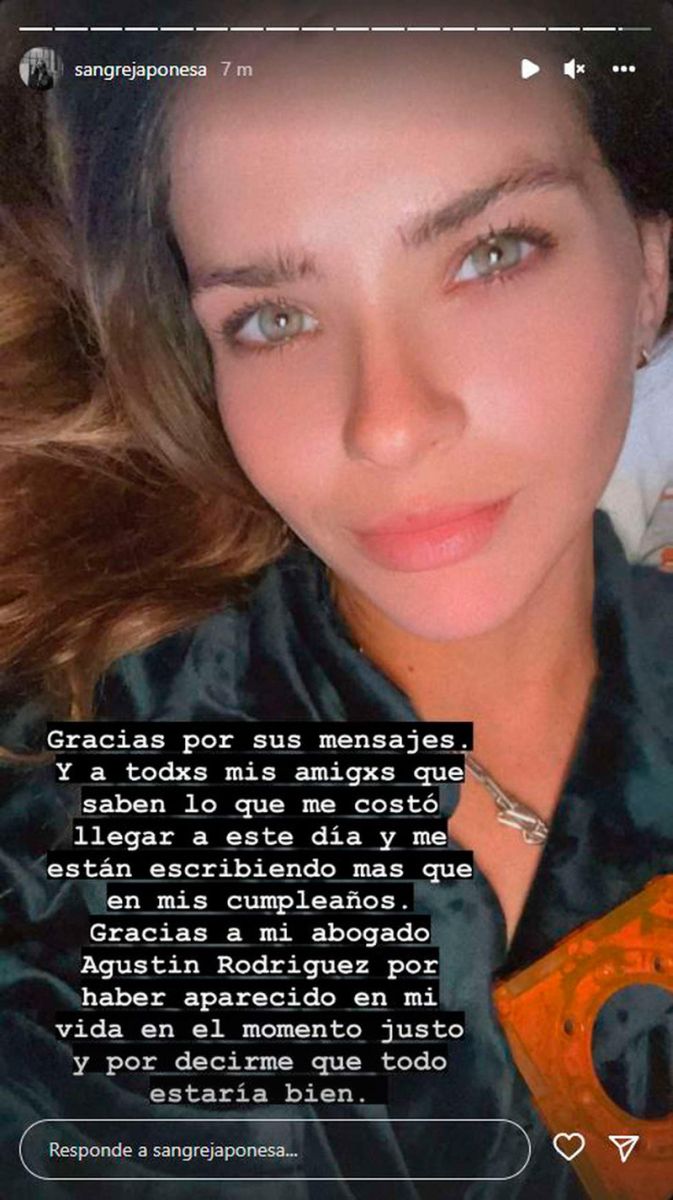The width and height of the screenshot is (673, 1200).
Task: Unmute the story audio
Action: coord(574,69)
